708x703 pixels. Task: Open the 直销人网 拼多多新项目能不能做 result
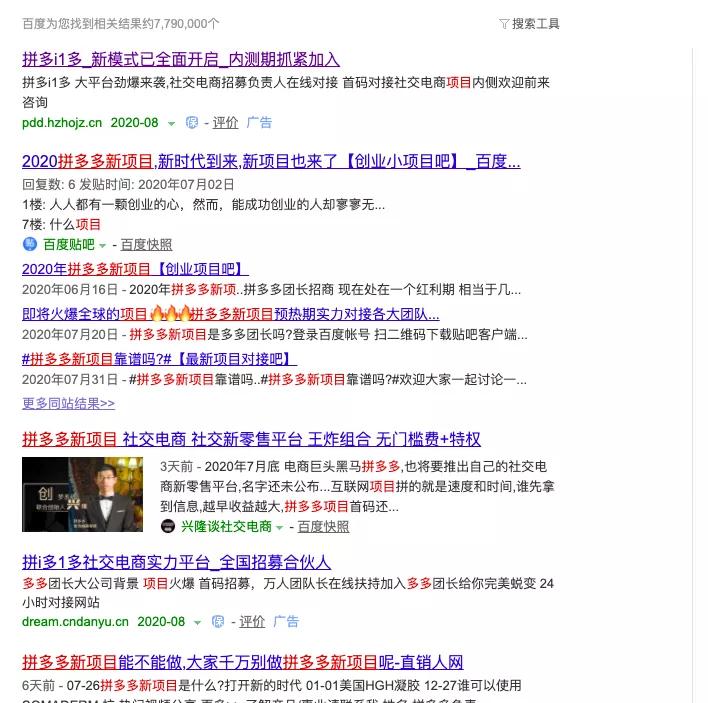tap(243, 662)
